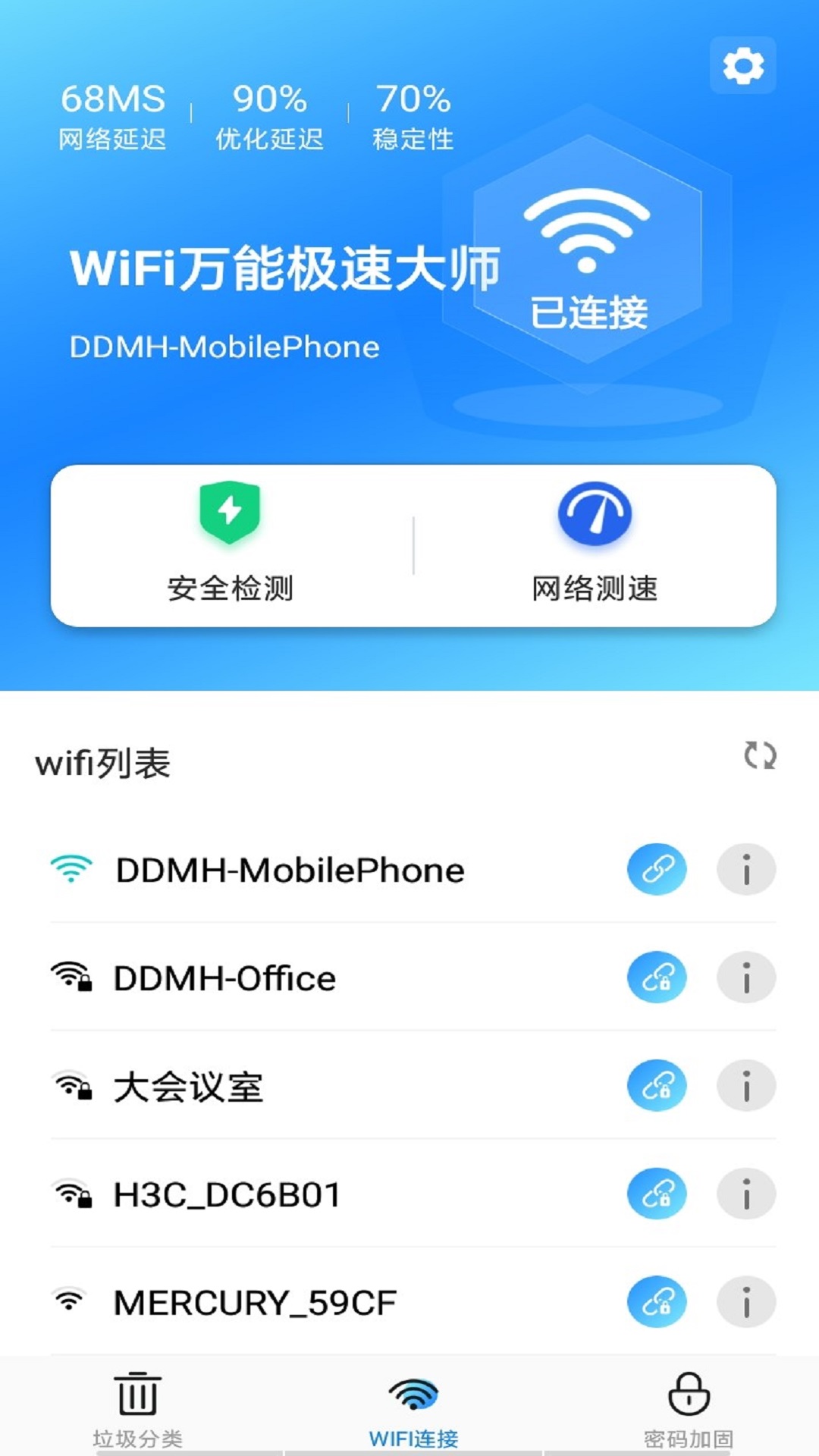The height and width of the screenshot is (1456, 819).
Task: Open info for MERCURY_59CF
Action: (x=746, y=1302)
